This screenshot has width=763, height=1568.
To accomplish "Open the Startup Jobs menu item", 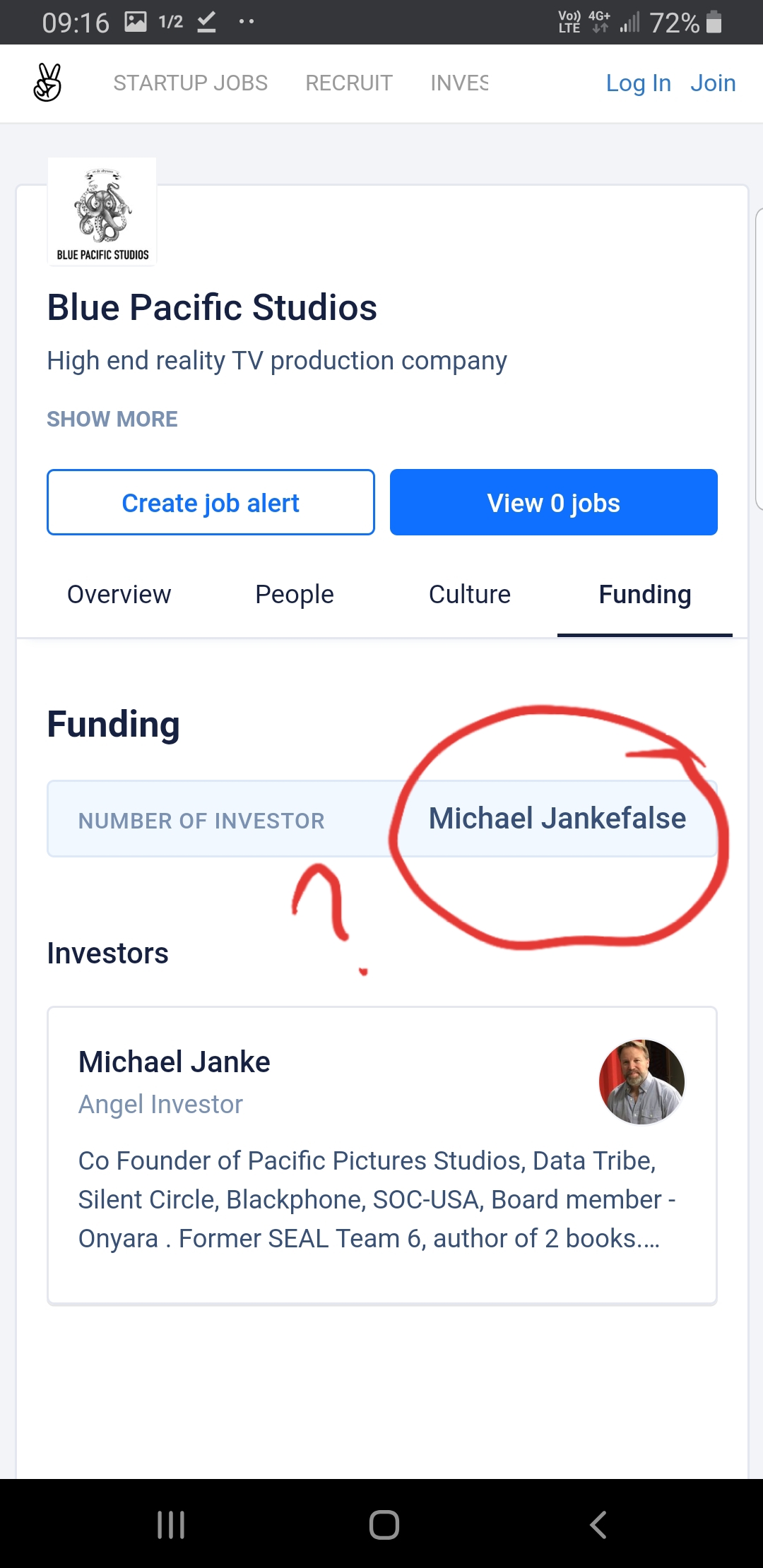I will coord(191,83).
